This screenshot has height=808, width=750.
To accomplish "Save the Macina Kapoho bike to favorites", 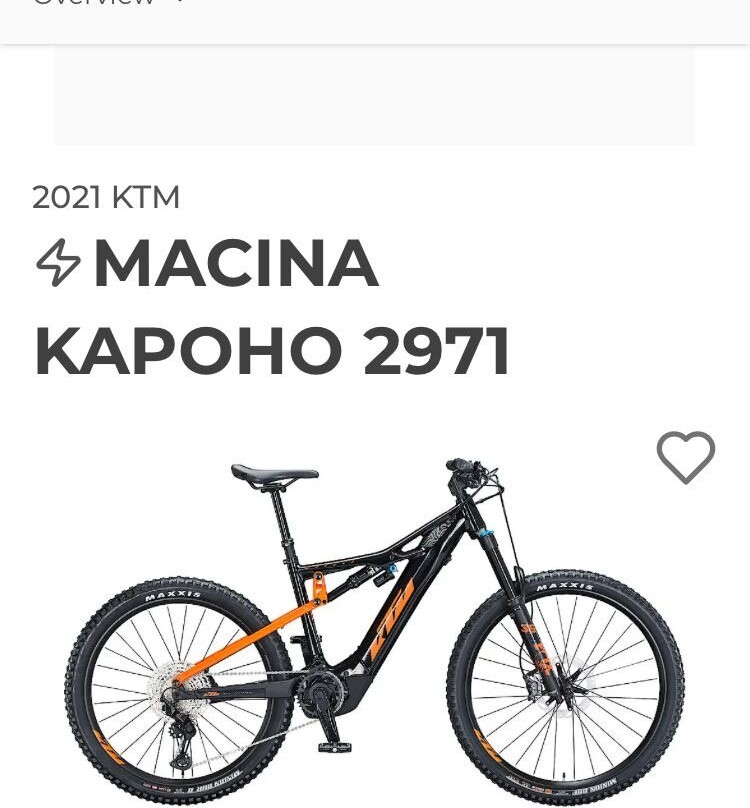I will click(x=685, y=458).
